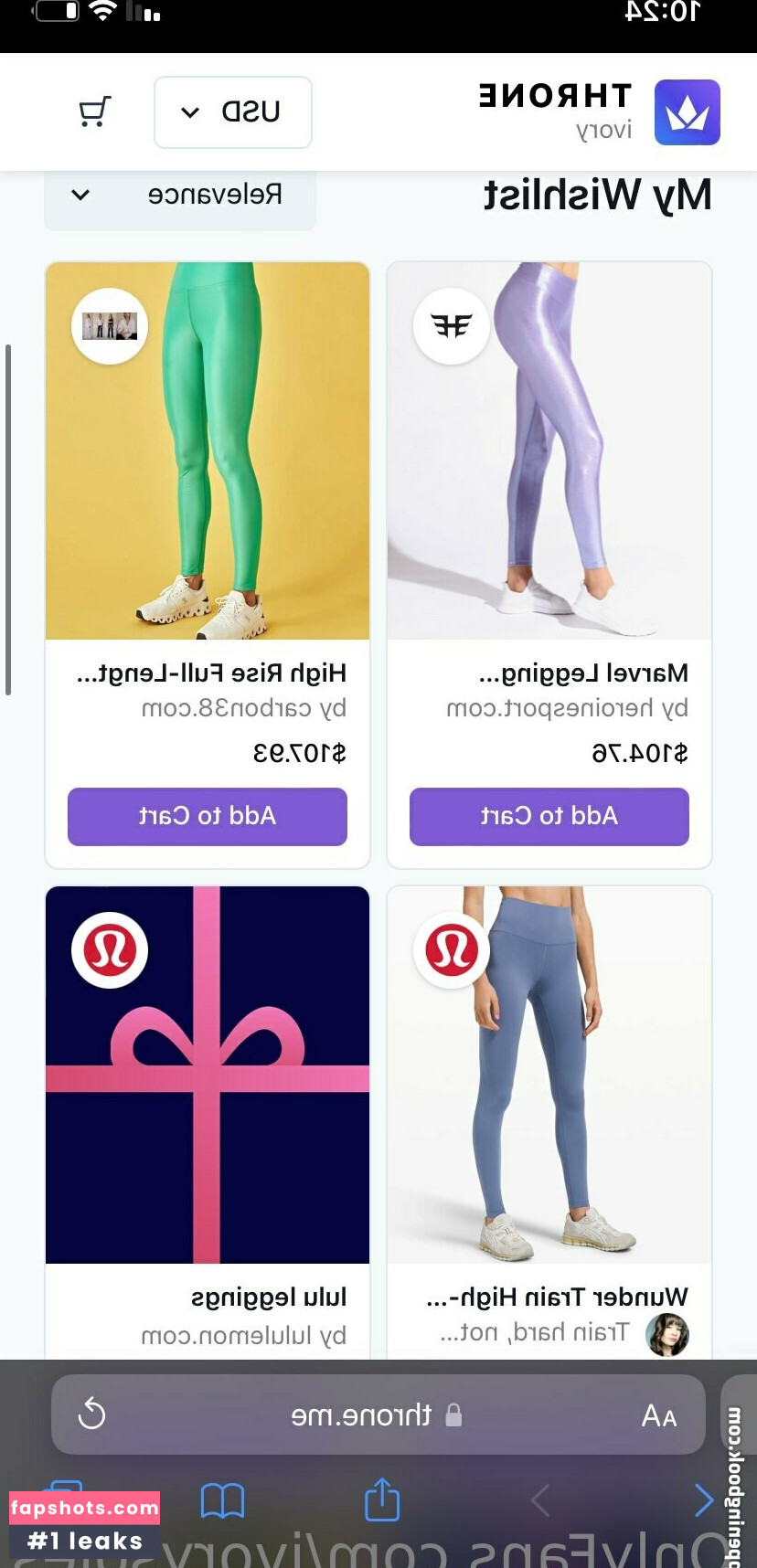Open the AA reader view options
Image resolution: width=757 pixels, height=1568 pixels.
(658, 1415)
